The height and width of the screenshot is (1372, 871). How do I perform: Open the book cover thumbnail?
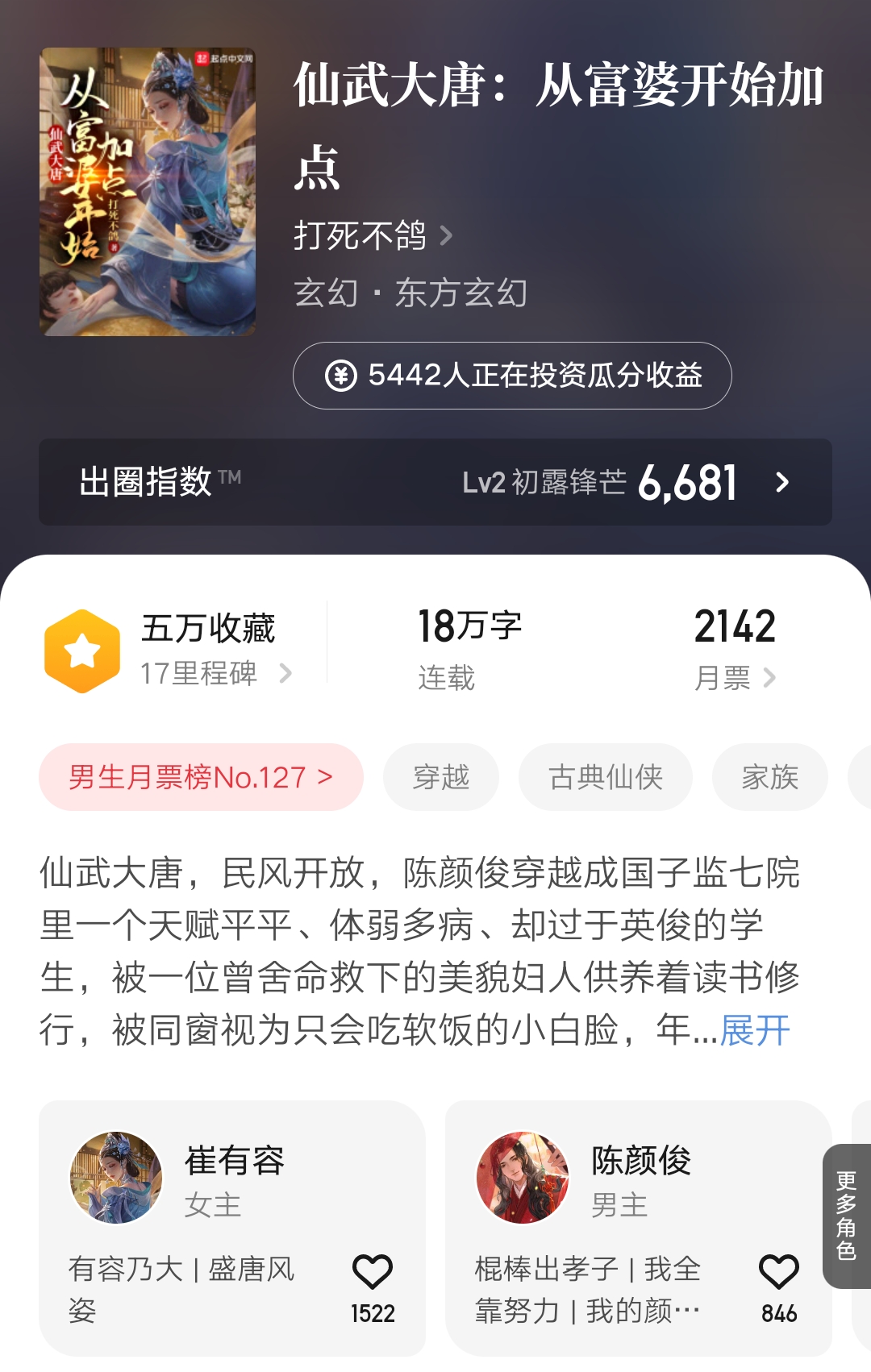tap(148, 191)
